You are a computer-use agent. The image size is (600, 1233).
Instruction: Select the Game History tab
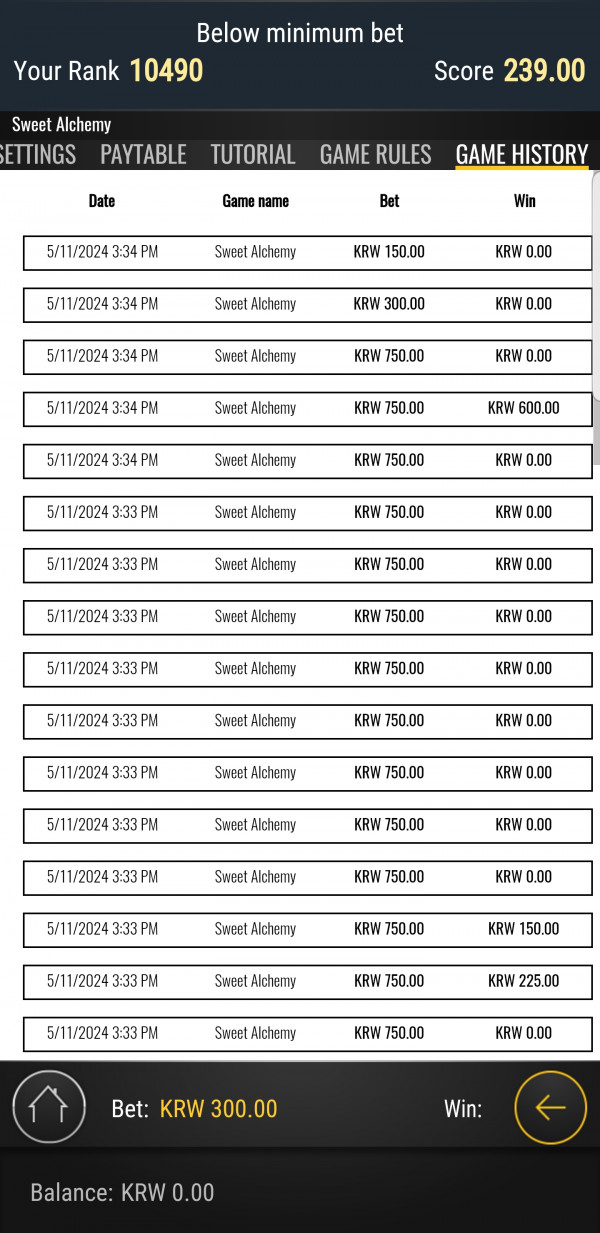(x=521, y=155)
